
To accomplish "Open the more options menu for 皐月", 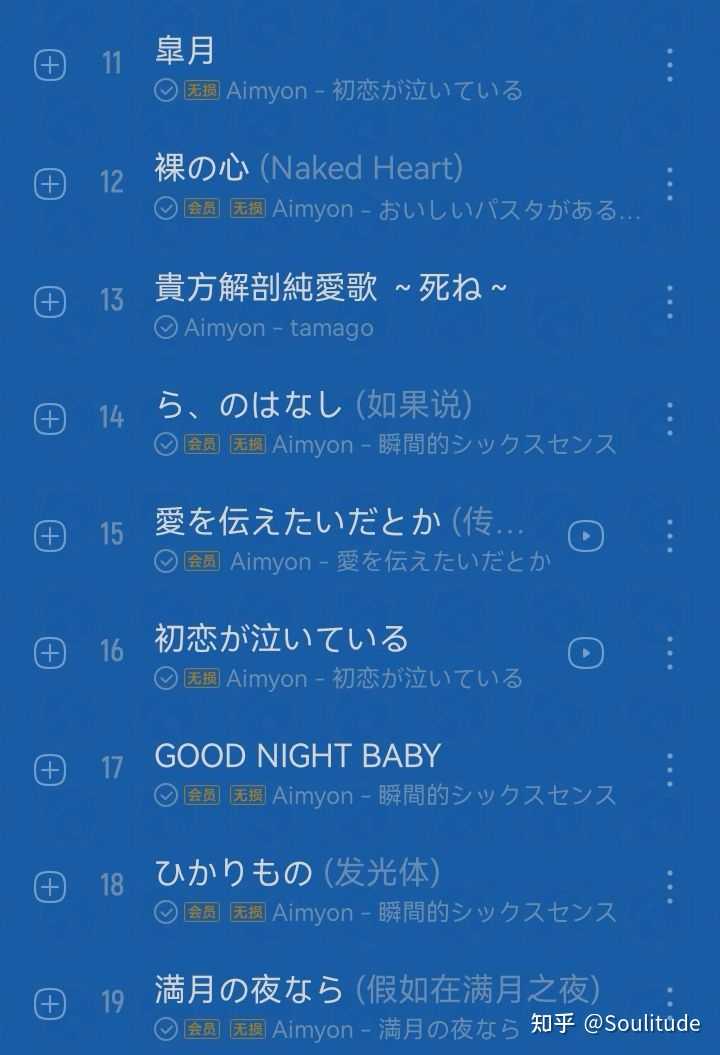I will coord(668,66).
